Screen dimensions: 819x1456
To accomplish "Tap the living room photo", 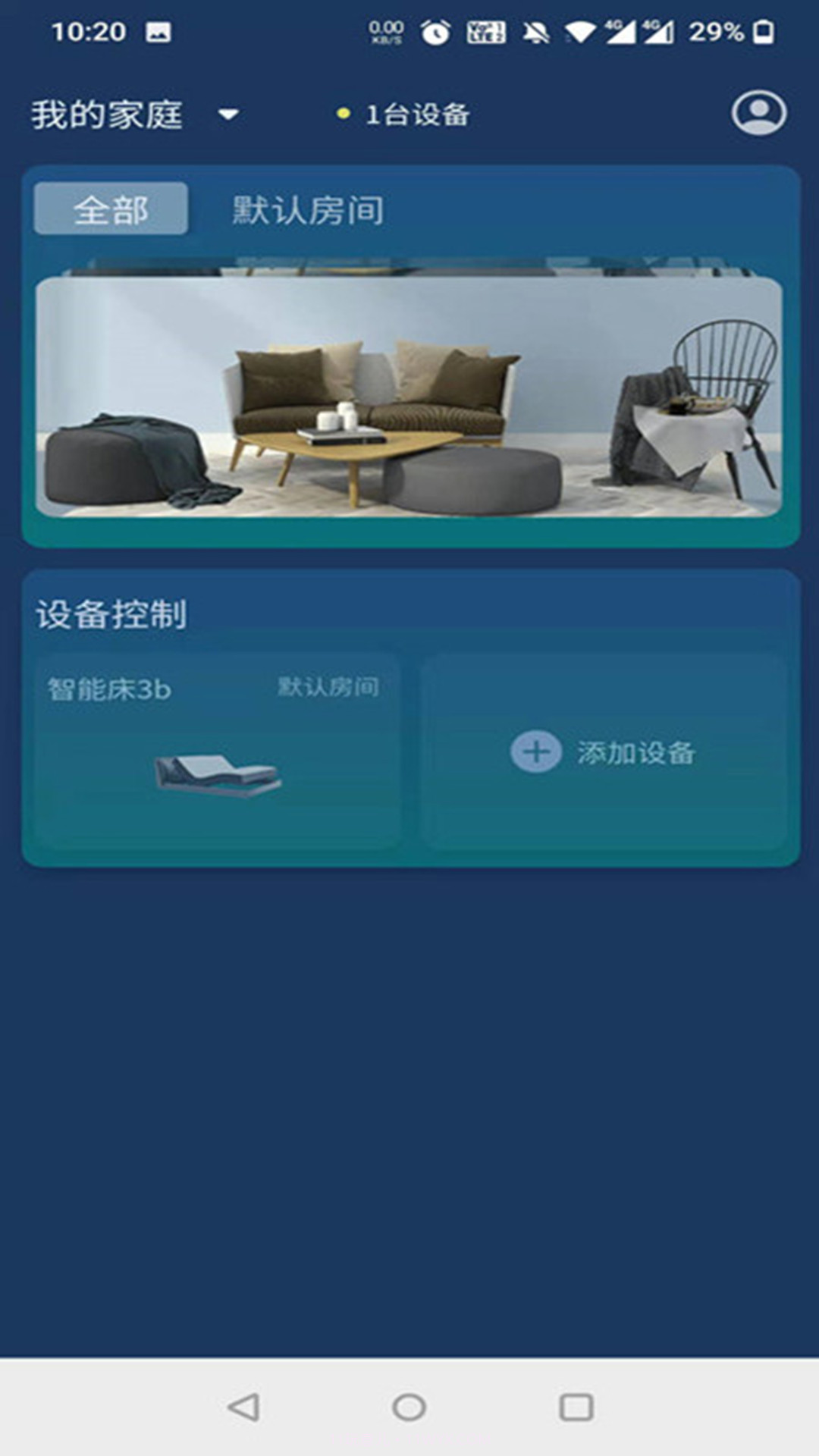I will [409, 398].
